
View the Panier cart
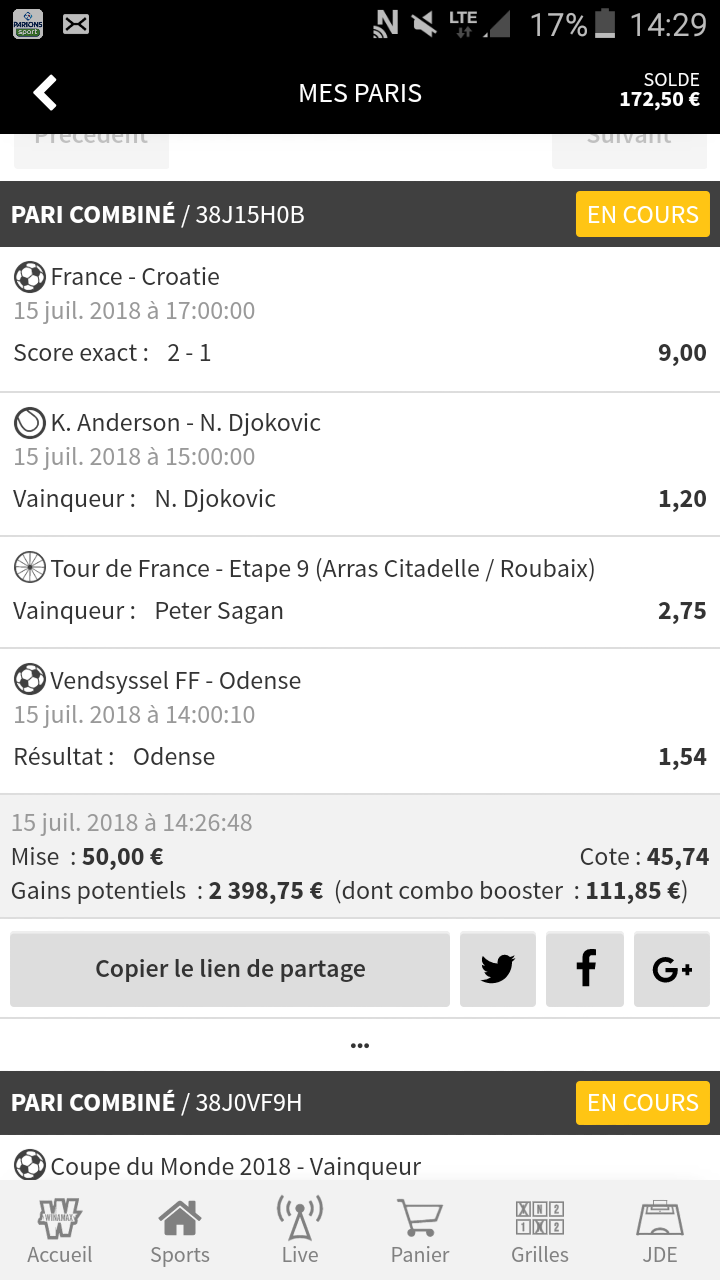(420, 1231)
